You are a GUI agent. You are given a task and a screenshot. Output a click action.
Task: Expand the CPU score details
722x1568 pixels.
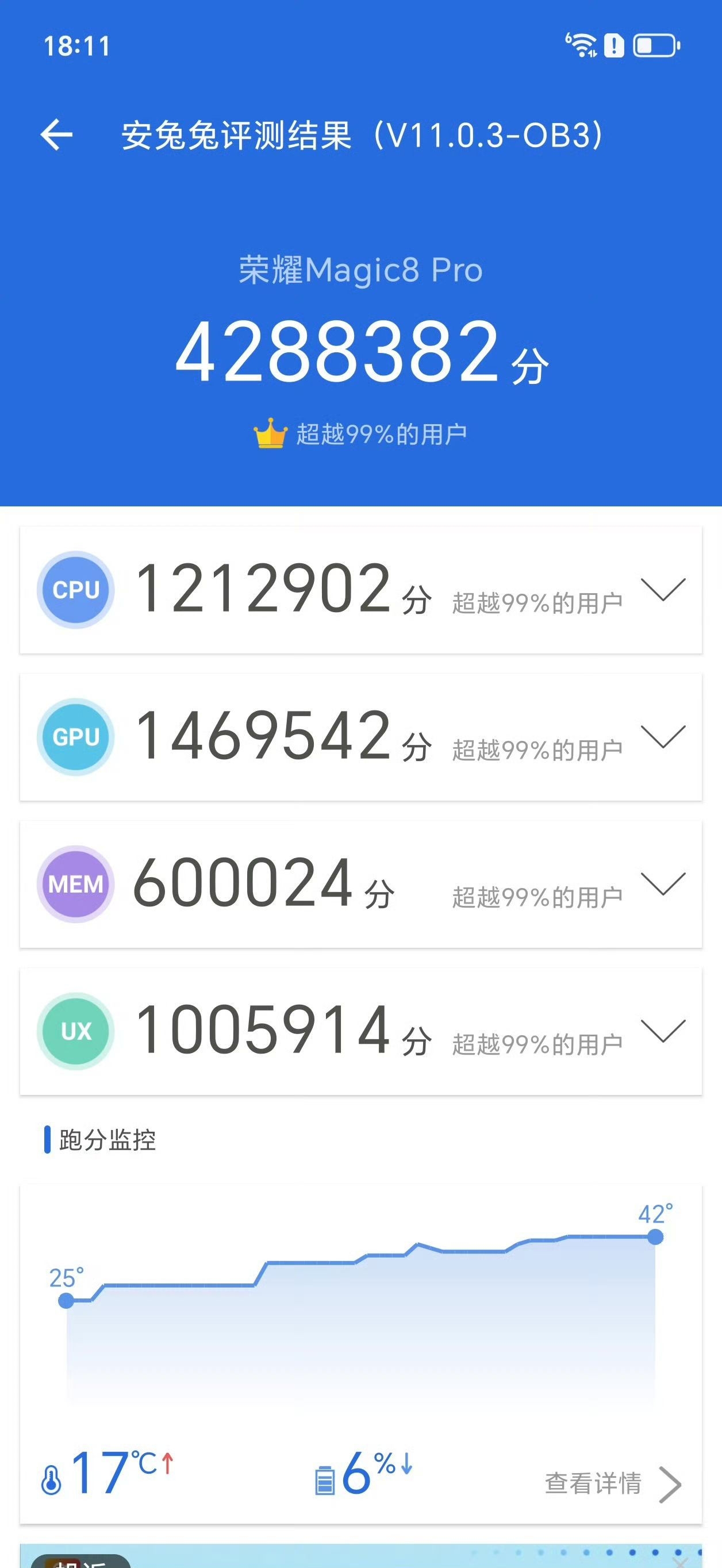coord(663,590)
